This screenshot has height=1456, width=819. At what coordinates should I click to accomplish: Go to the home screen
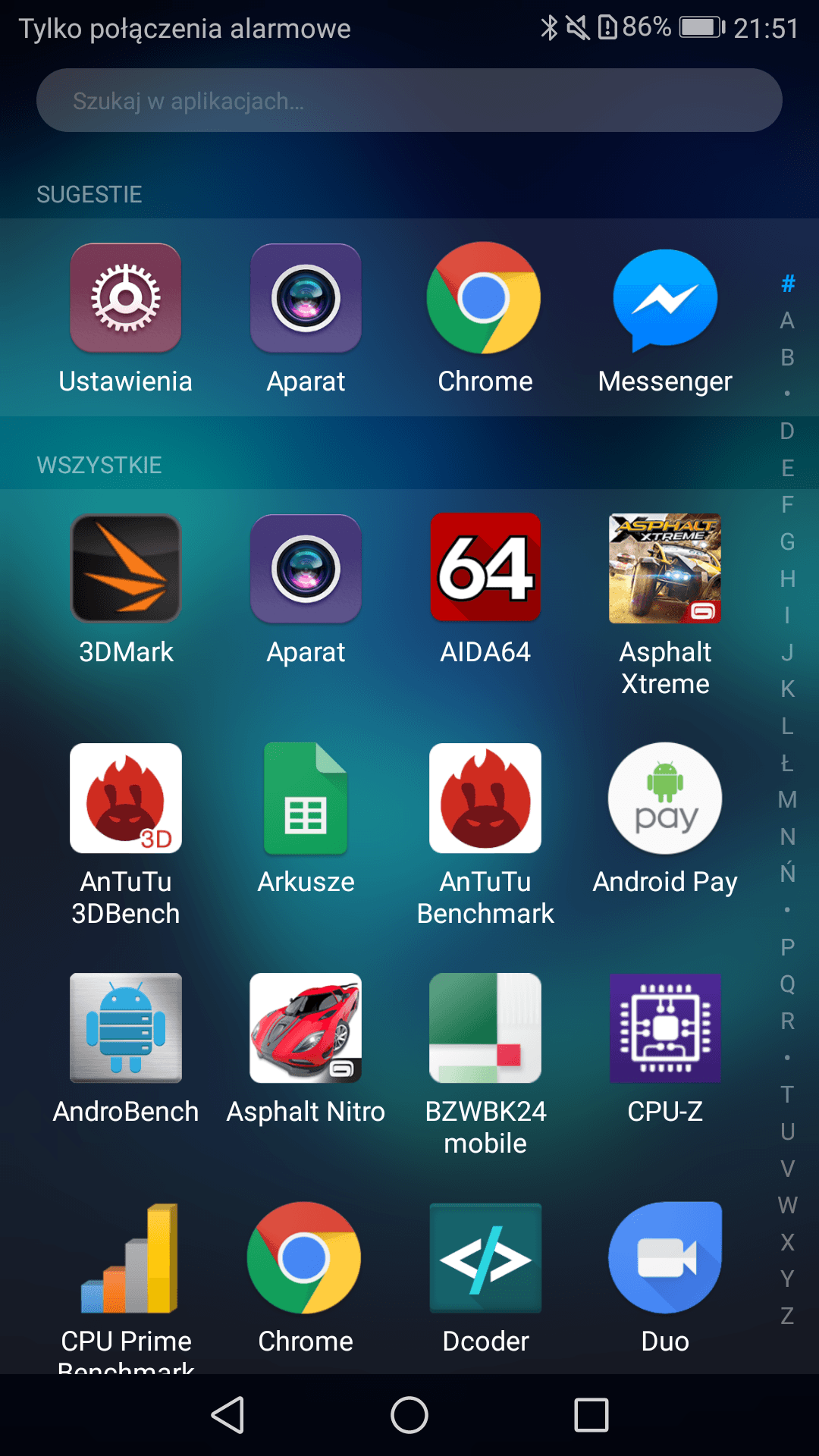point(409,1415)
